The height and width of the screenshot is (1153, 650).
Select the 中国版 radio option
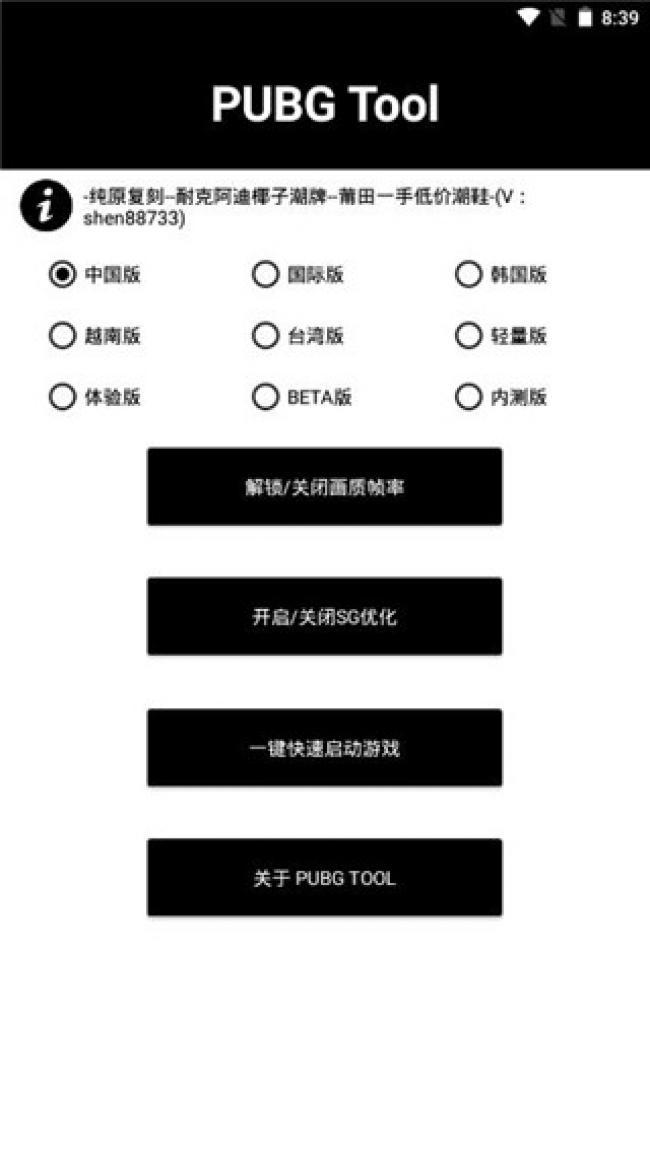95,275
